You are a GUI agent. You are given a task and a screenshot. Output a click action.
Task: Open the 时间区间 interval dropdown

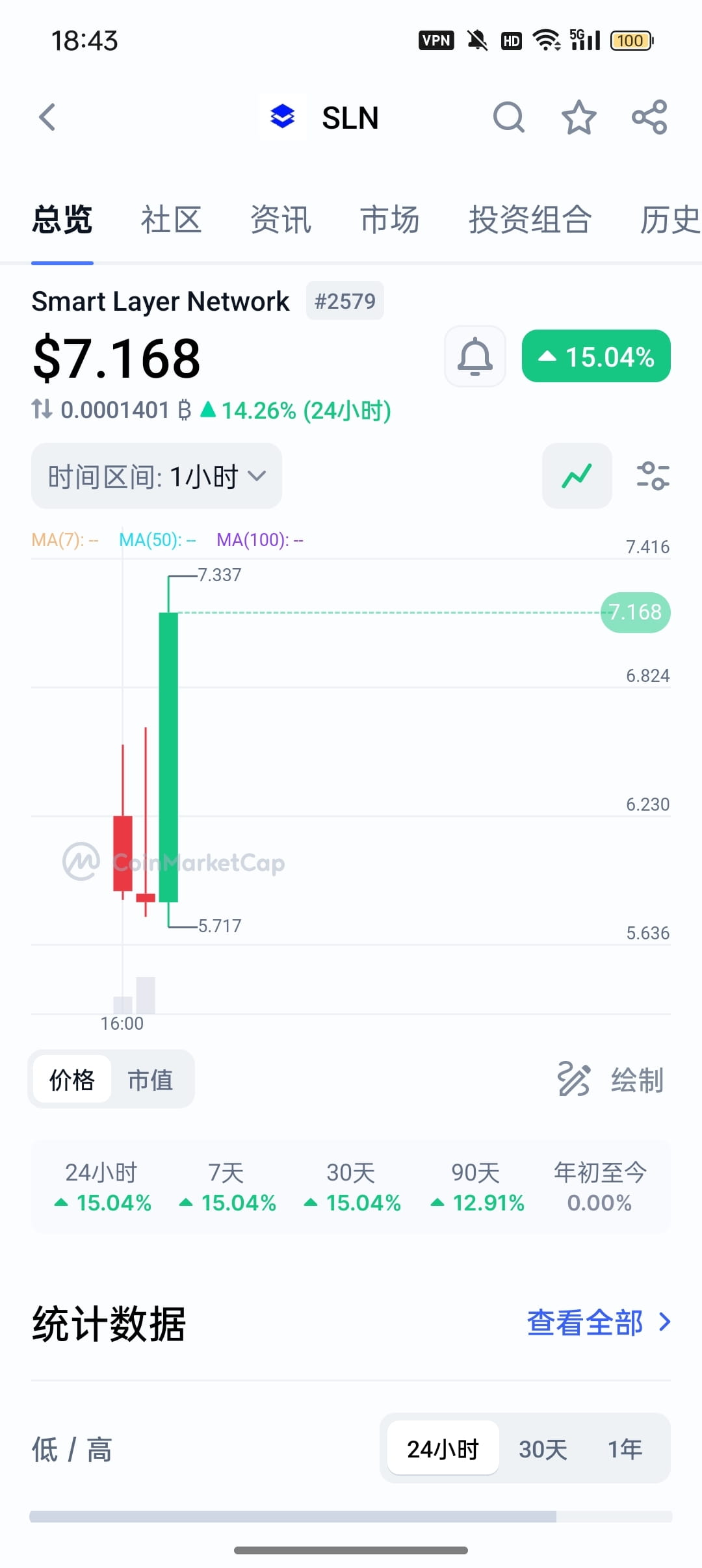[x=156, y=475]
